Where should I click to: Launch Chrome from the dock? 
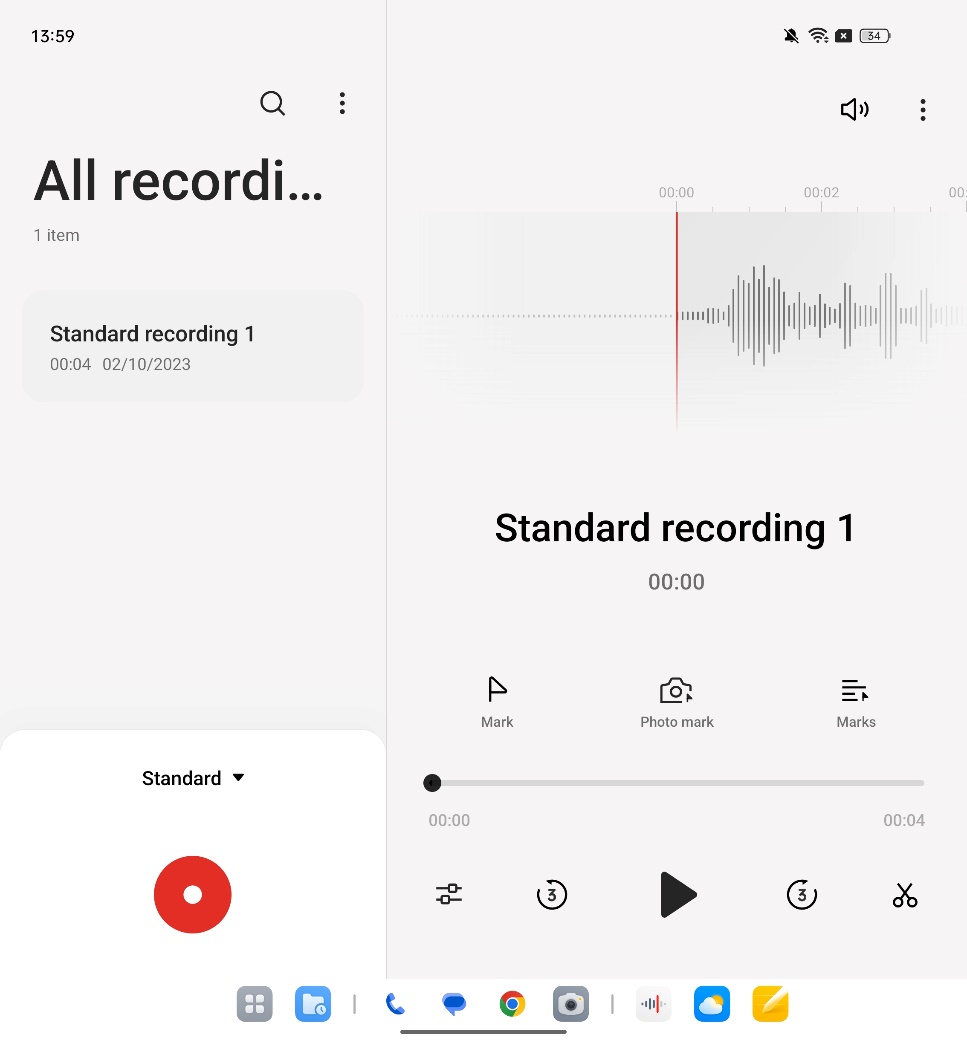point(512,1004)
